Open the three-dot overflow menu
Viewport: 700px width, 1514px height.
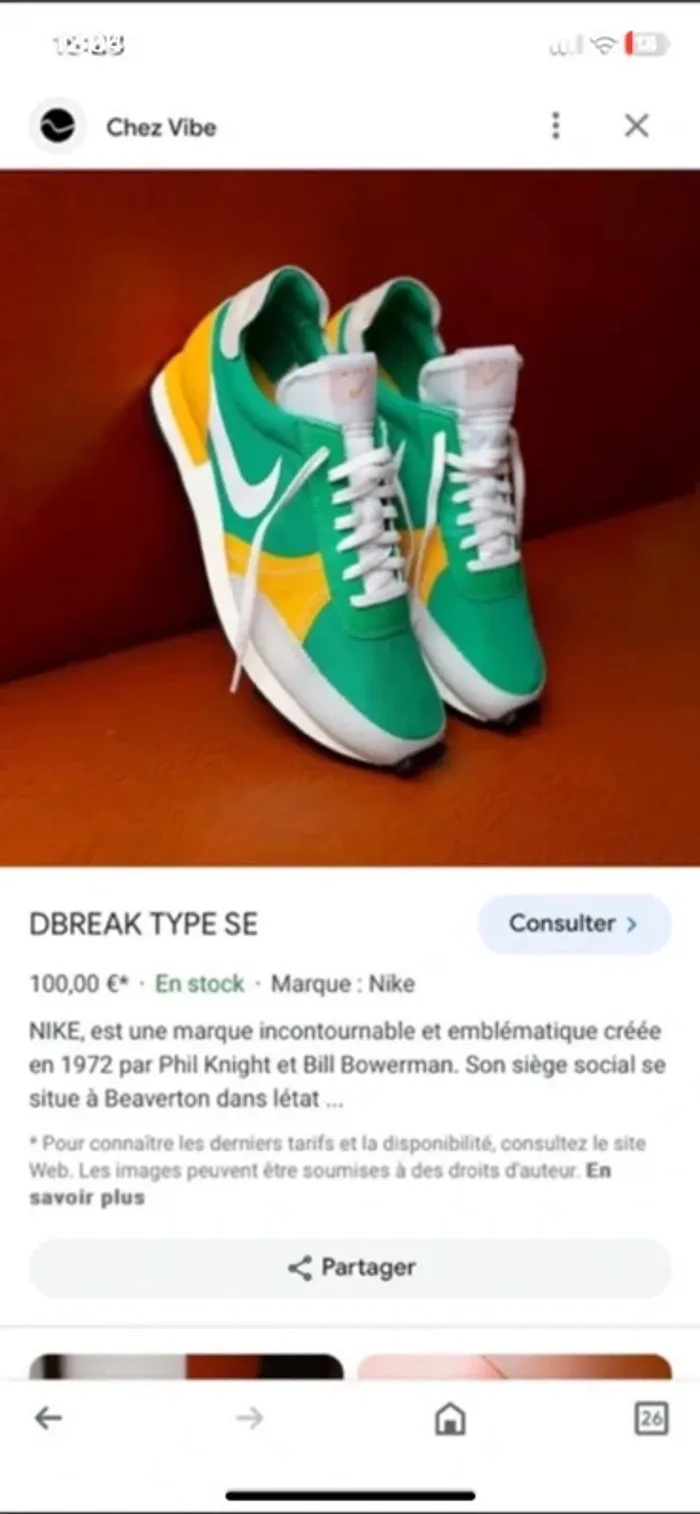556,126
